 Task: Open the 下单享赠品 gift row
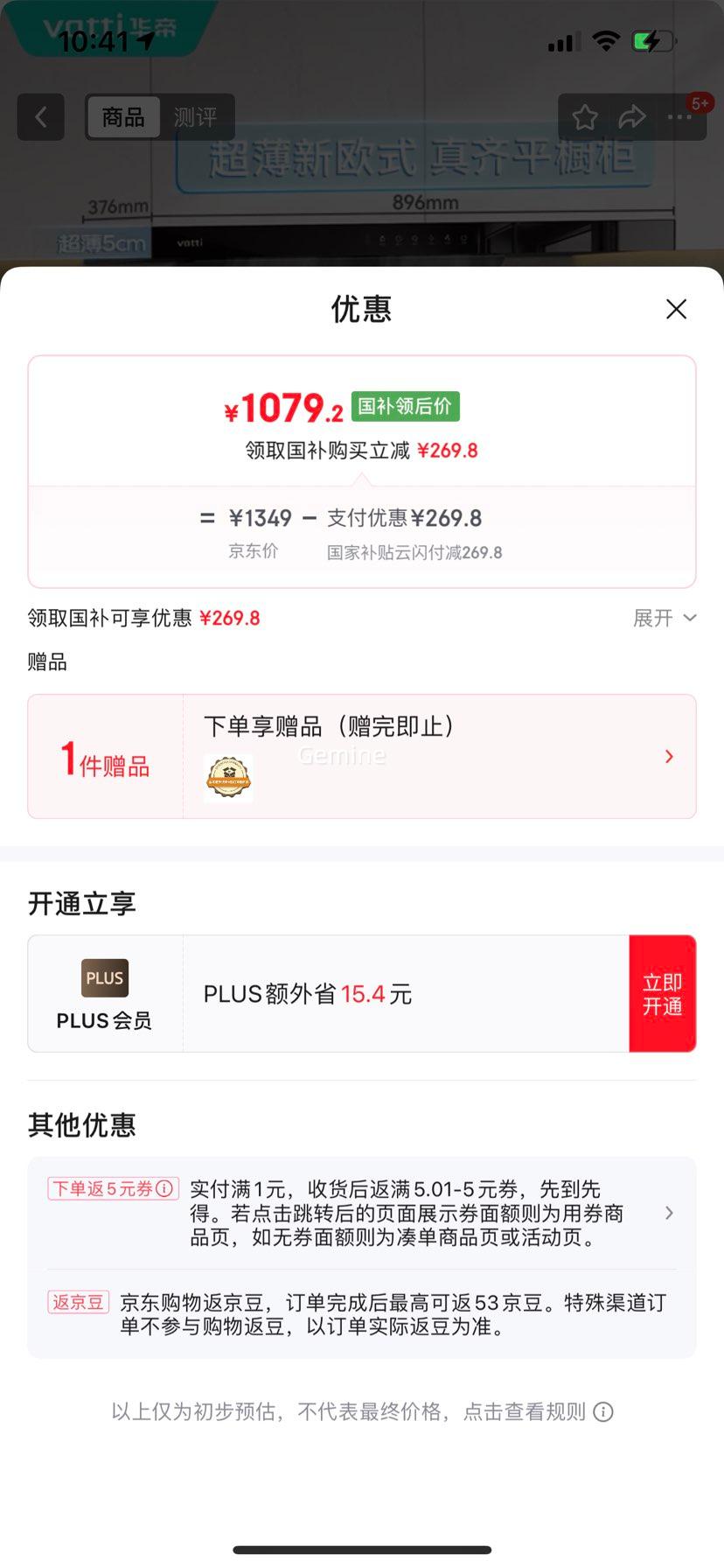pyautogui.click(x=437, y=756)
